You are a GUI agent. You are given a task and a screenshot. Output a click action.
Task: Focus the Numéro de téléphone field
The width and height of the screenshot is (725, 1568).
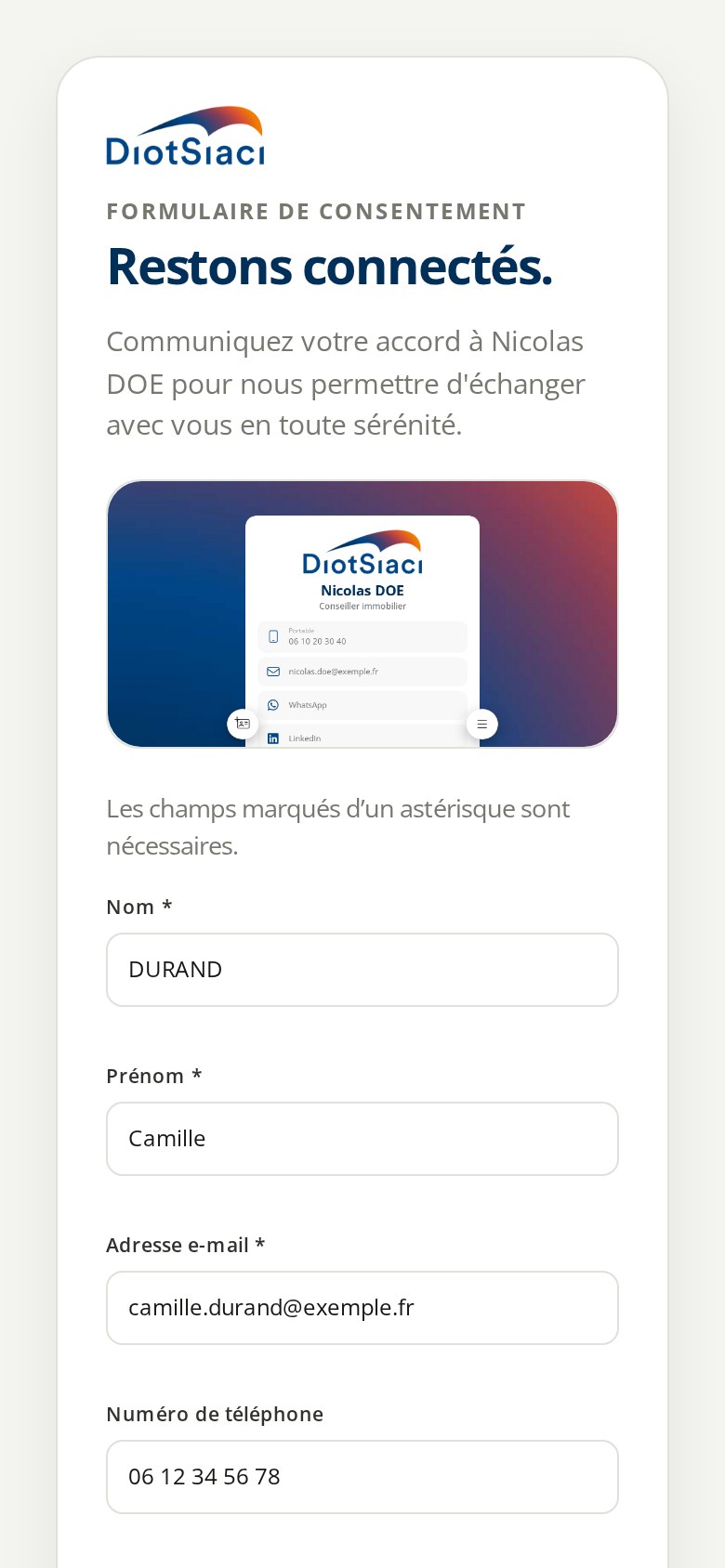pos(362,1477)
